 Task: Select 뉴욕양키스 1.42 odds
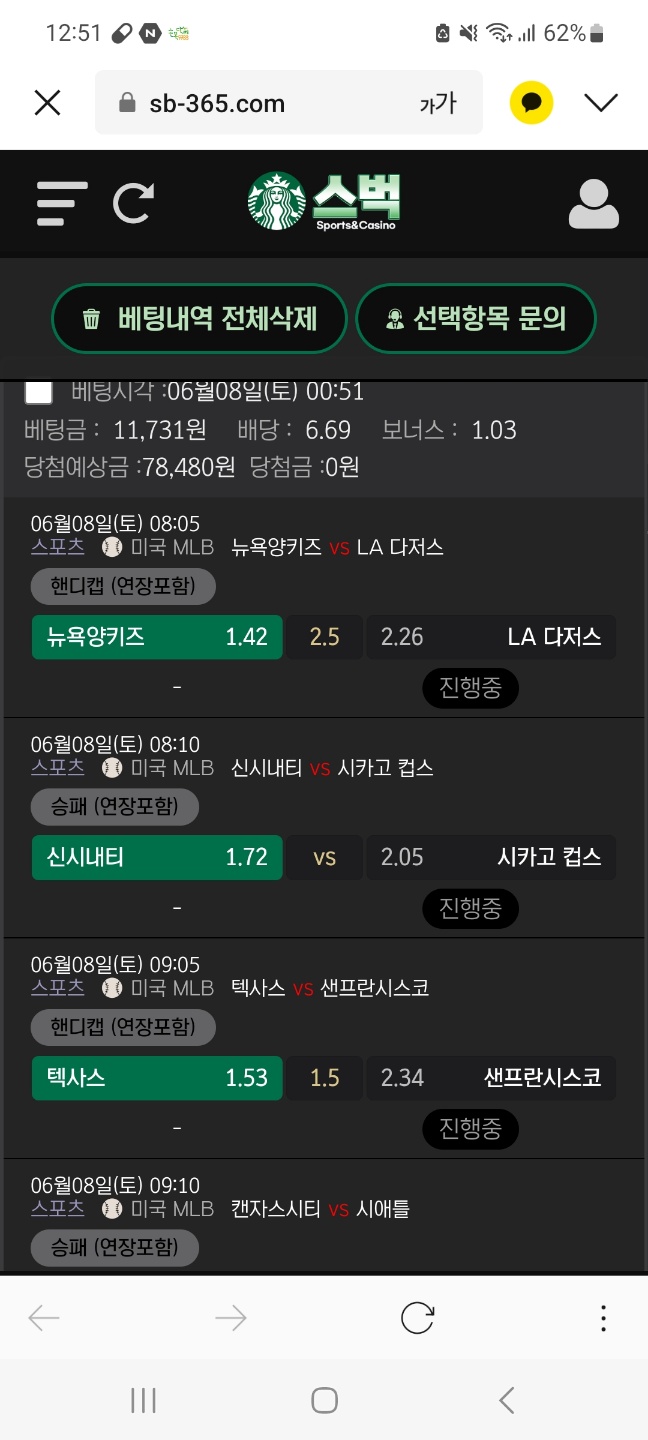coord(157,637)
